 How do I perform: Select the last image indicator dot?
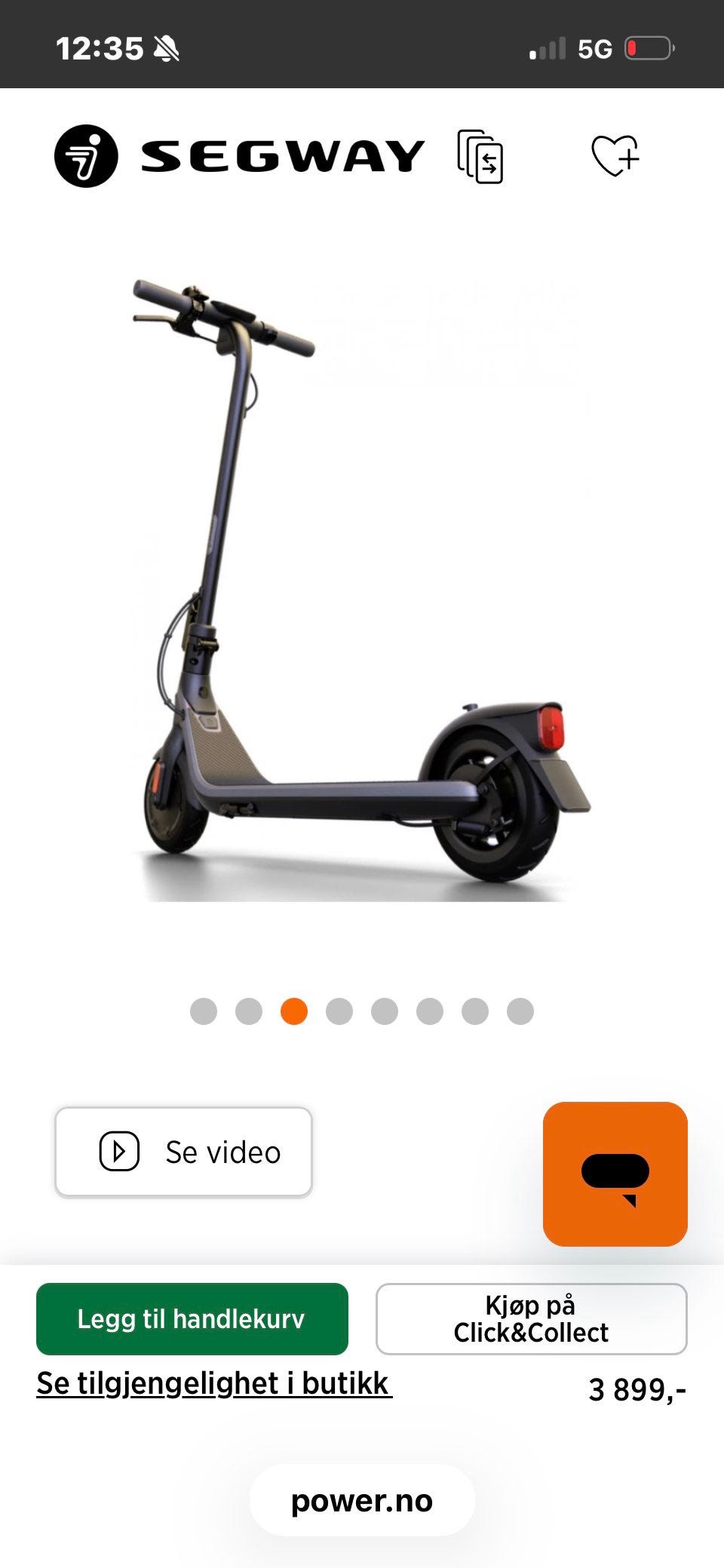coord(520,1011)
